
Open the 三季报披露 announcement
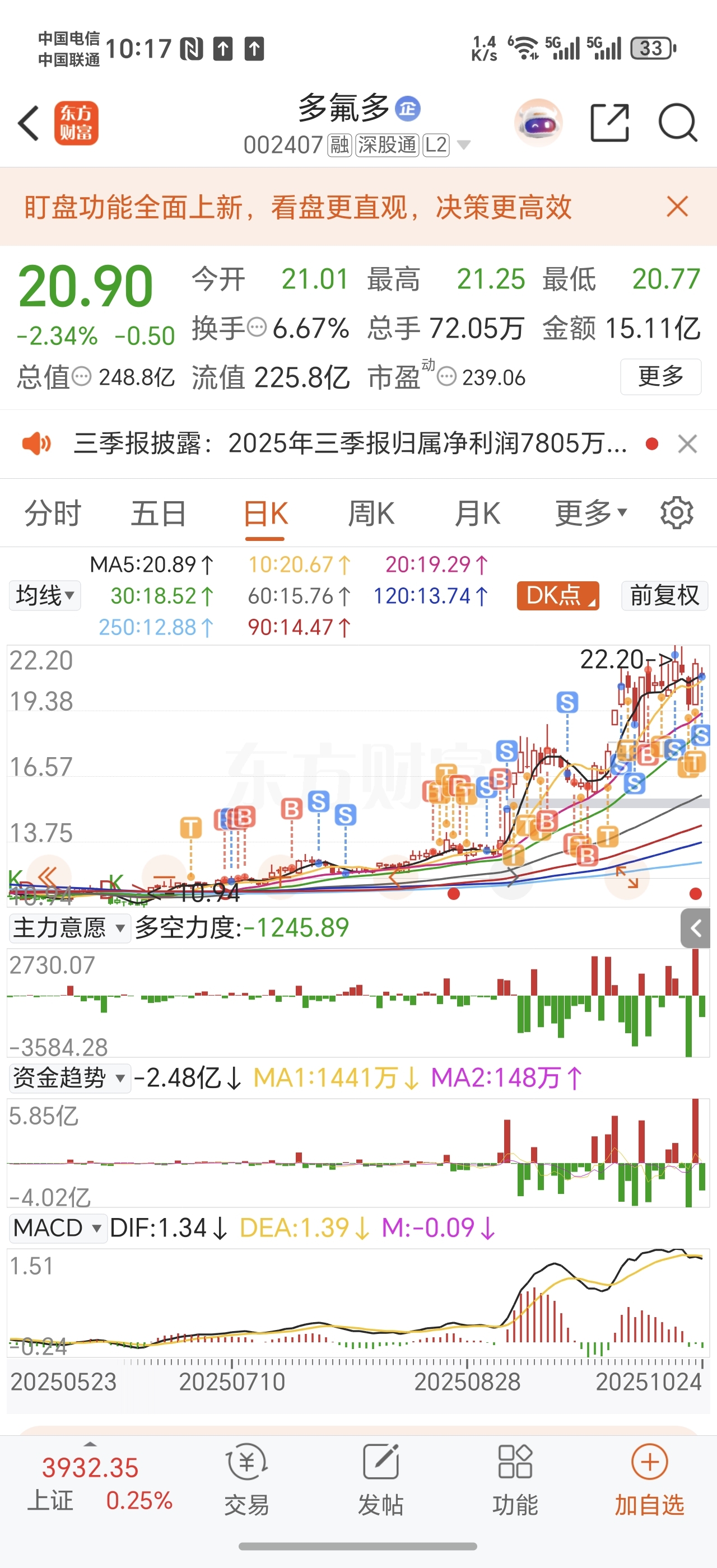coord(350,444)
